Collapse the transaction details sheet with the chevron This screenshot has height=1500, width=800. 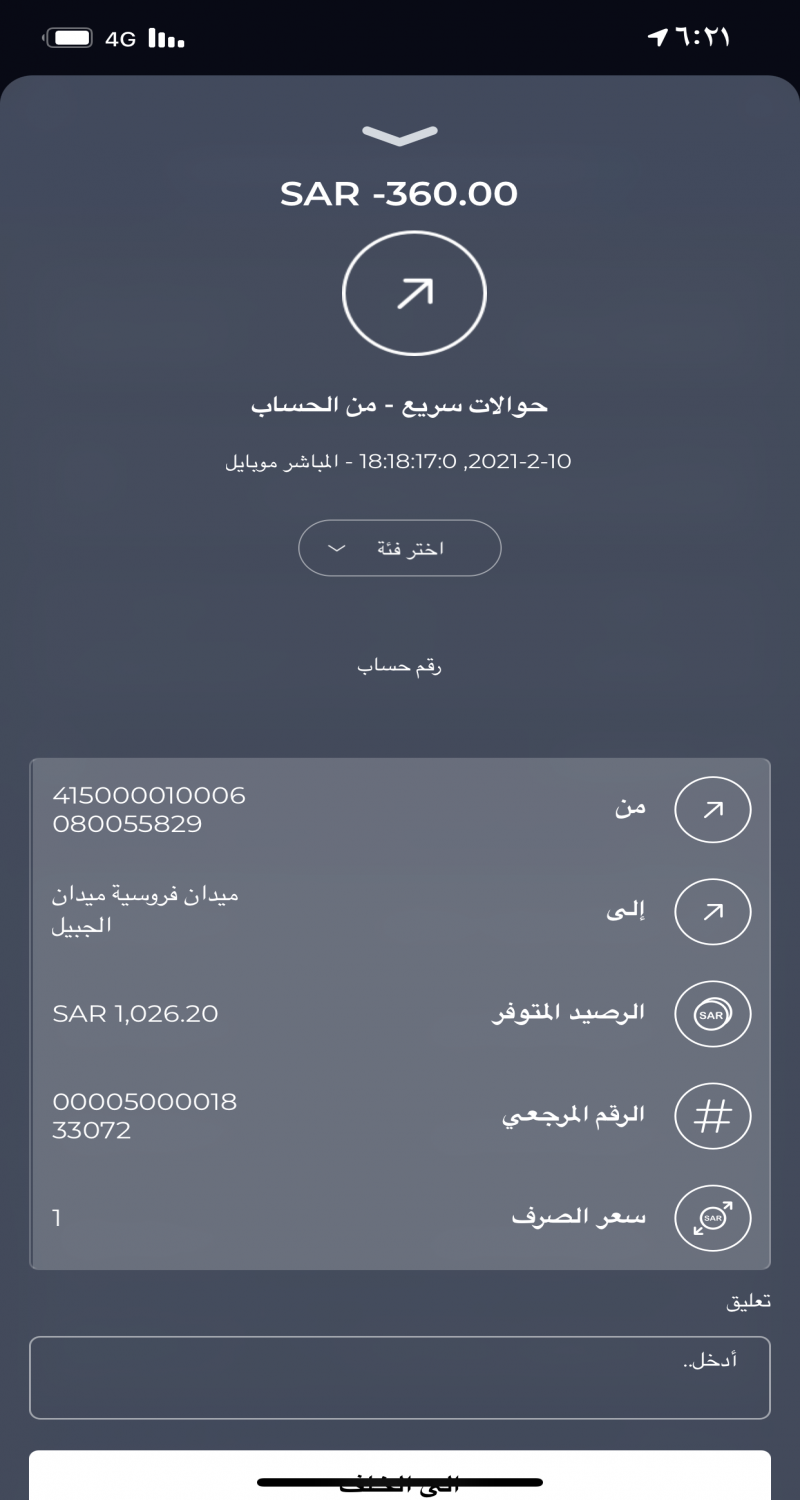pyautogui.click(x=400, y=136)
